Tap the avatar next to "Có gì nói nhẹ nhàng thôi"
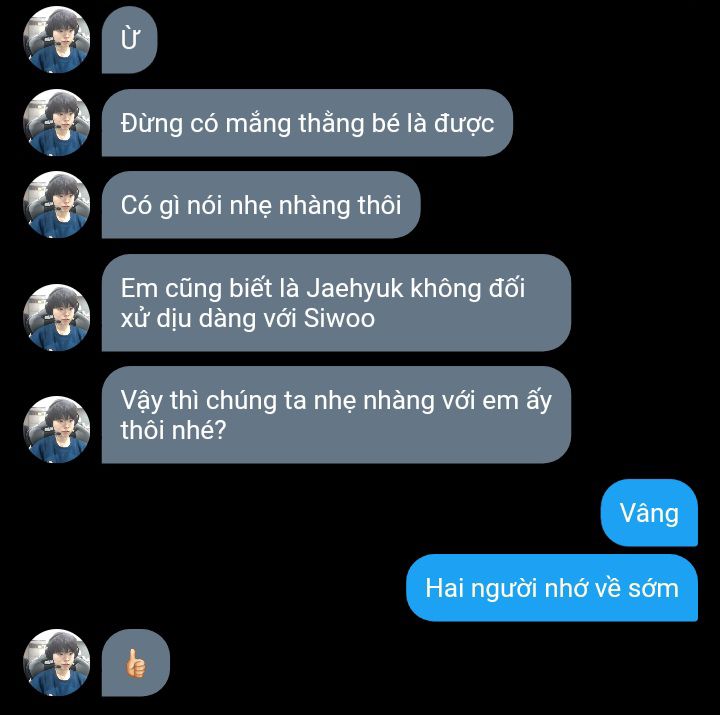This screenshot has height=715, width=720. (x=57, y=204)
